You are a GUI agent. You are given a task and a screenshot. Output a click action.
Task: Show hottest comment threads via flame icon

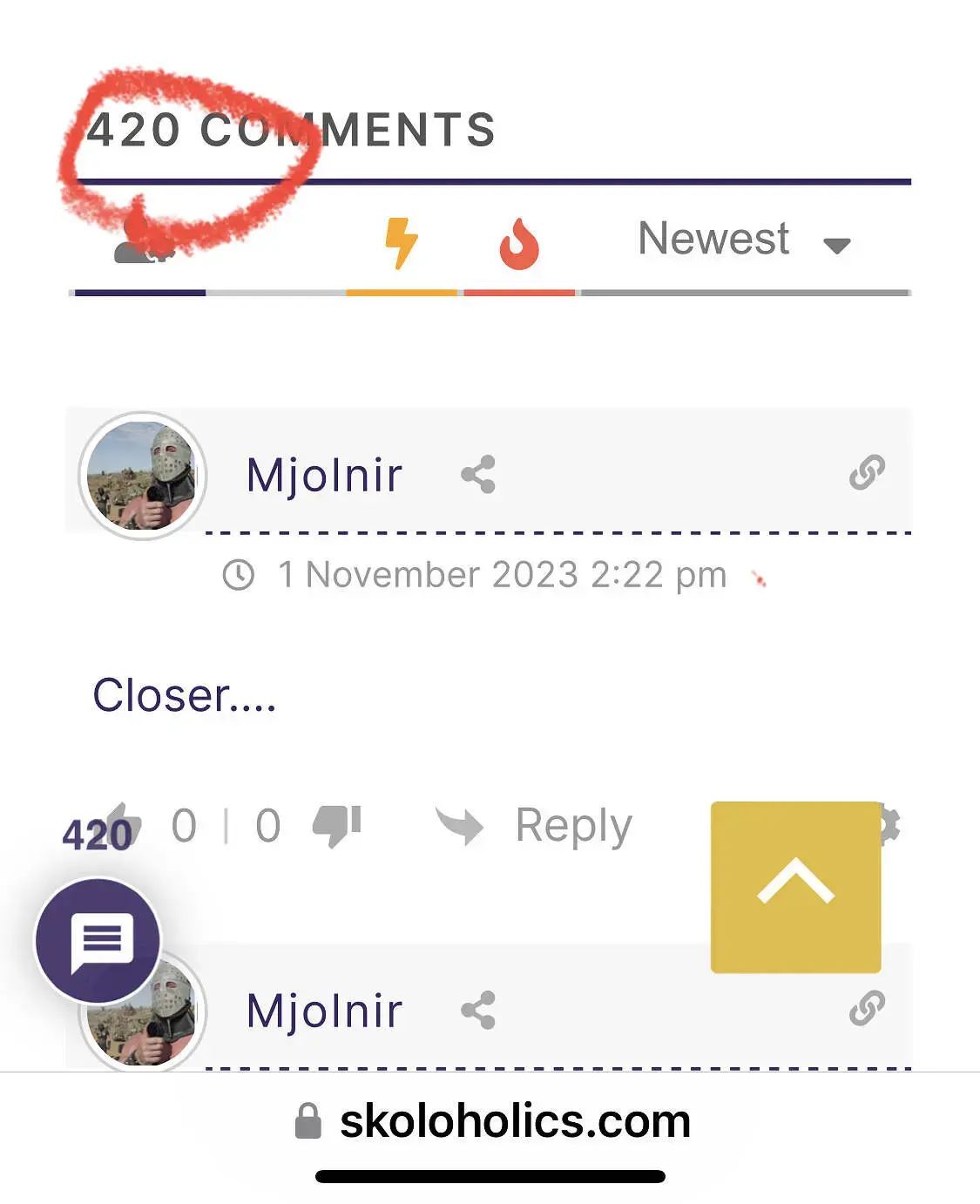pos(519,243)
